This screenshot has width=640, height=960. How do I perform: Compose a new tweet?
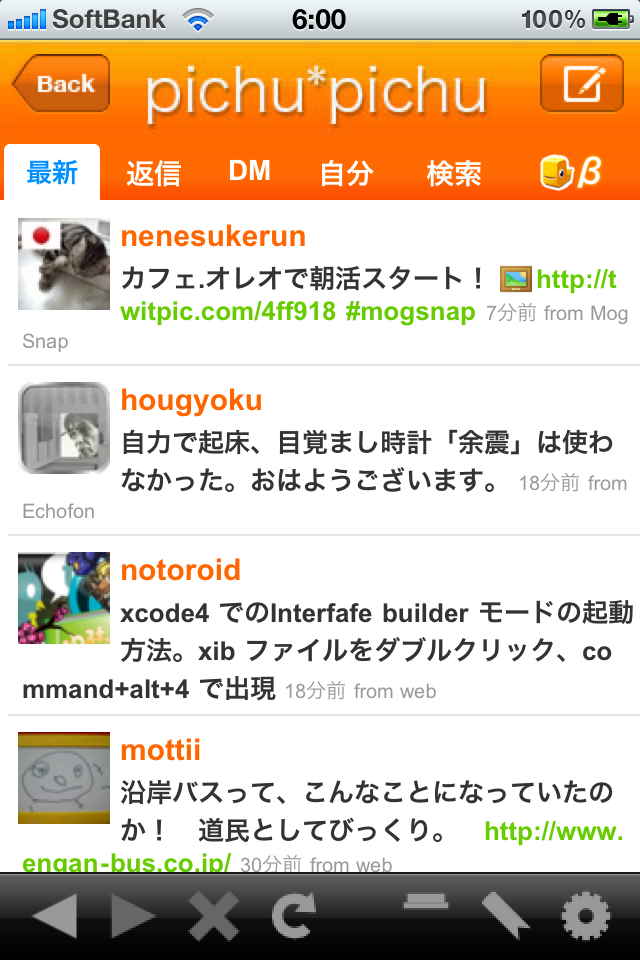click(581, 84)
